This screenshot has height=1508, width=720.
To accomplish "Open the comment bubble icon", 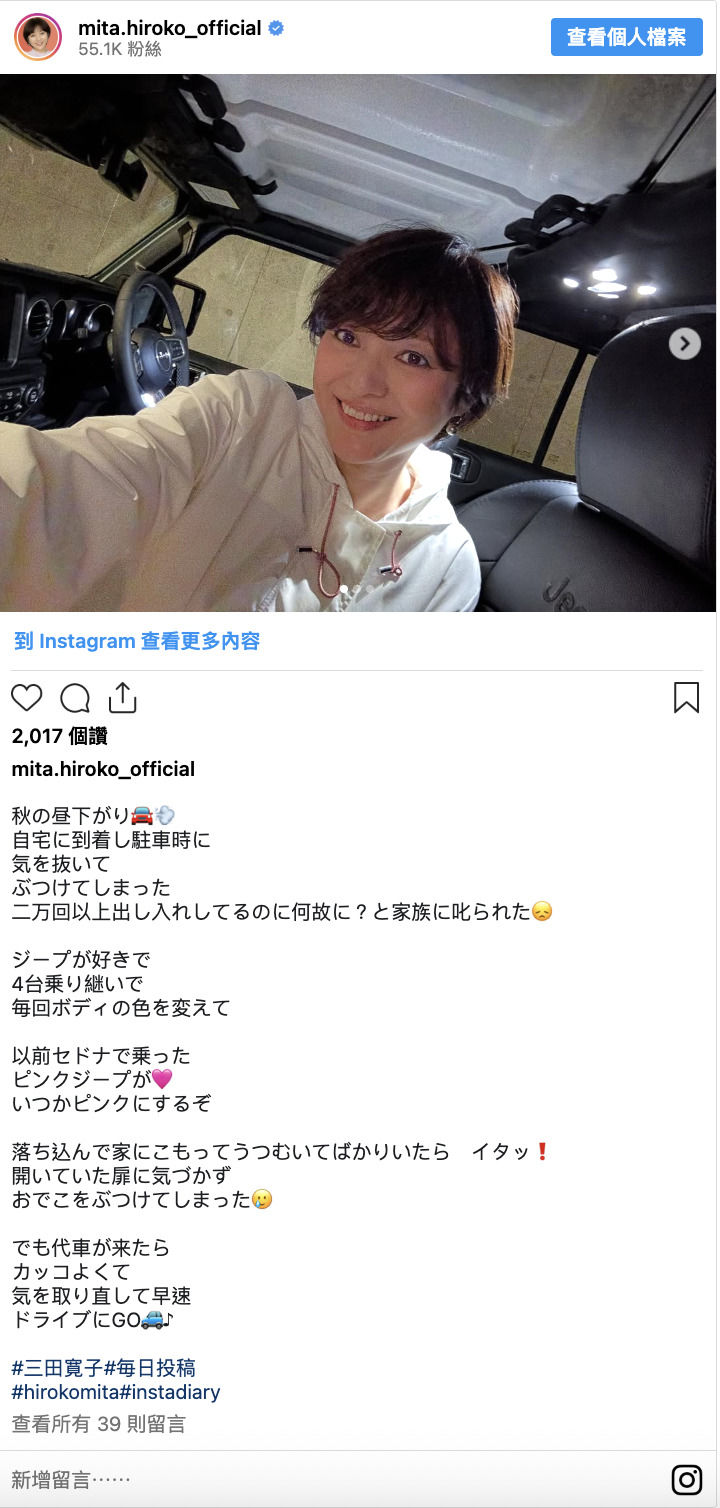I will click(75, 697).
